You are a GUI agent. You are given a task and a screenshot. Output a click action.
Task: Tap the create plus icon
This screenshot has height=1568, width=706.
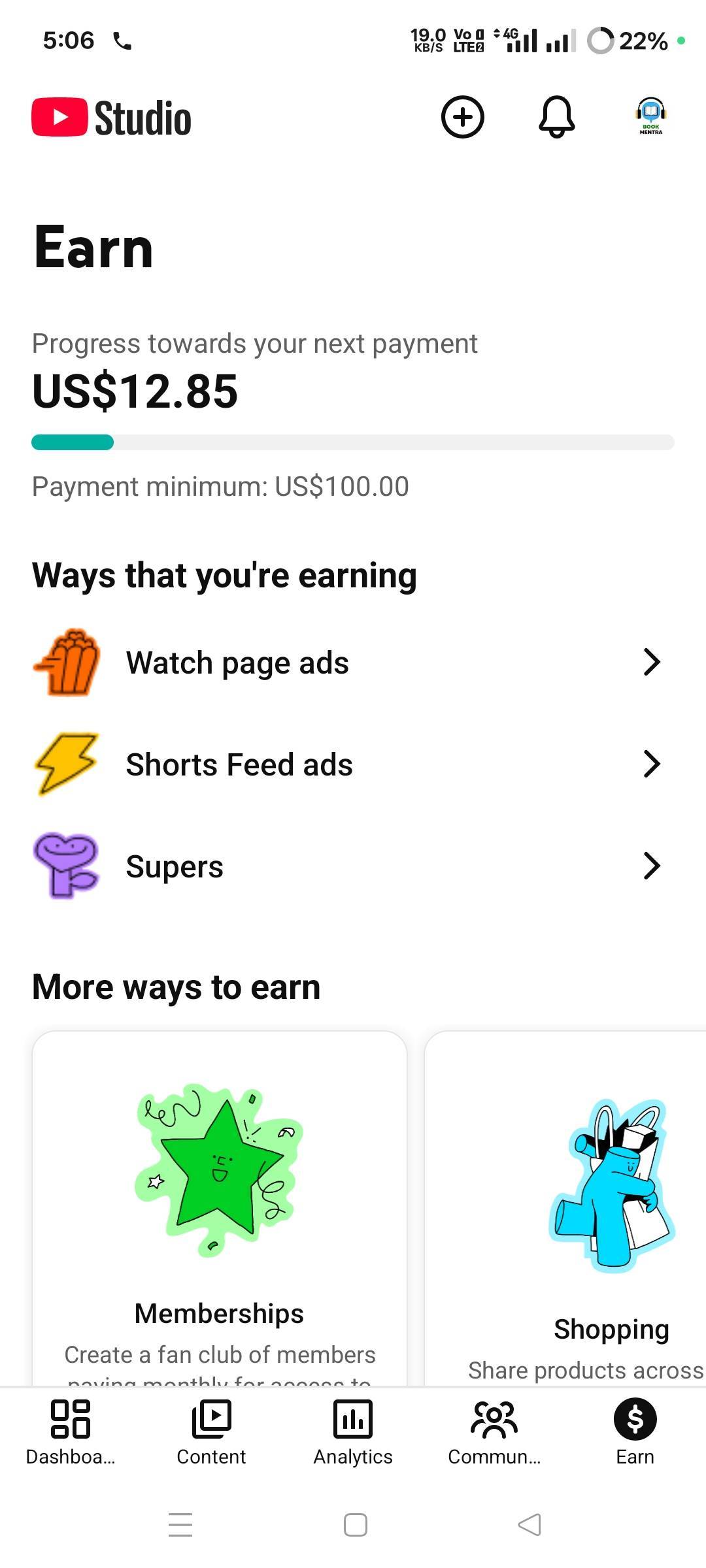tap(463, 118)
